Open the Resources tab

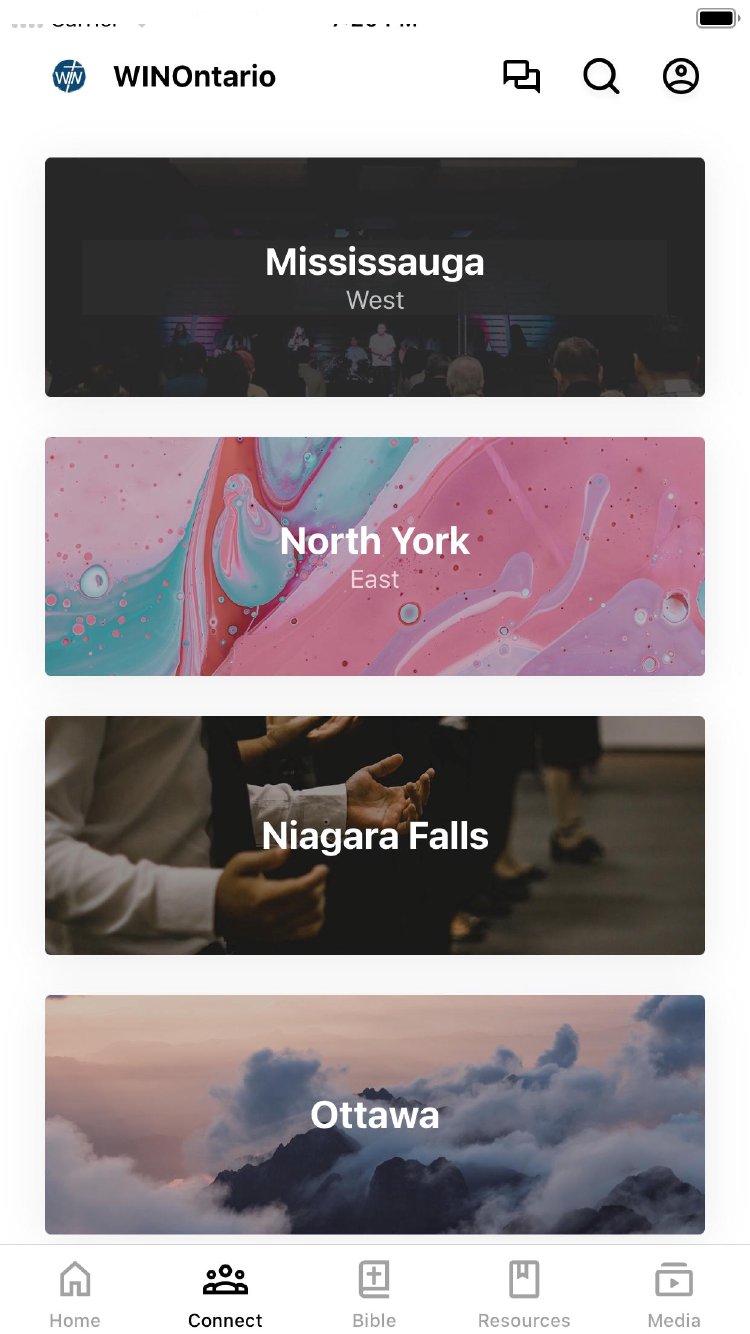click(524, 1293)
